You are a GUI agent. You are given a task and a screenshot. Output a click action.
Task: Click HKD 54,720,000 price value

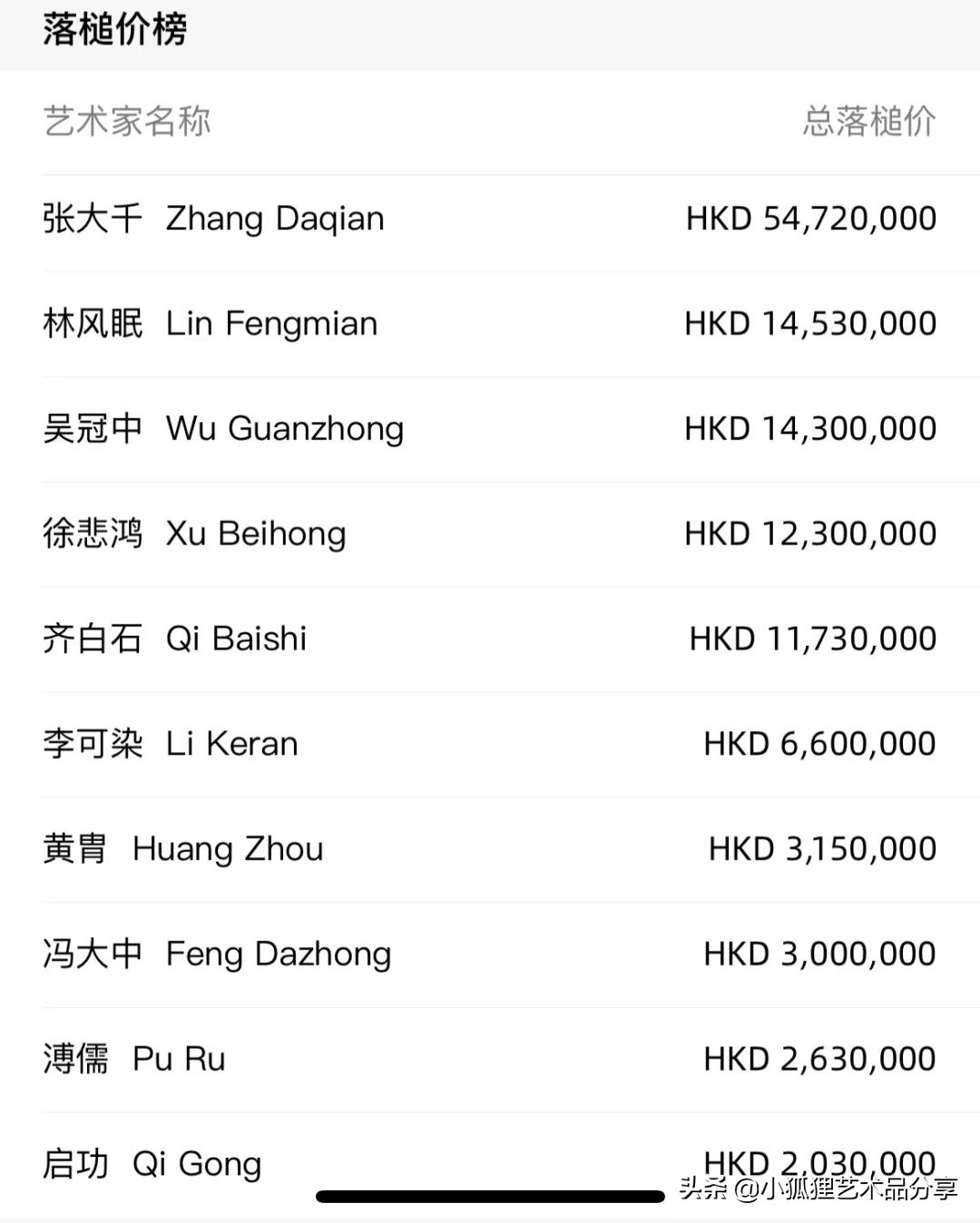click(809, 218)
